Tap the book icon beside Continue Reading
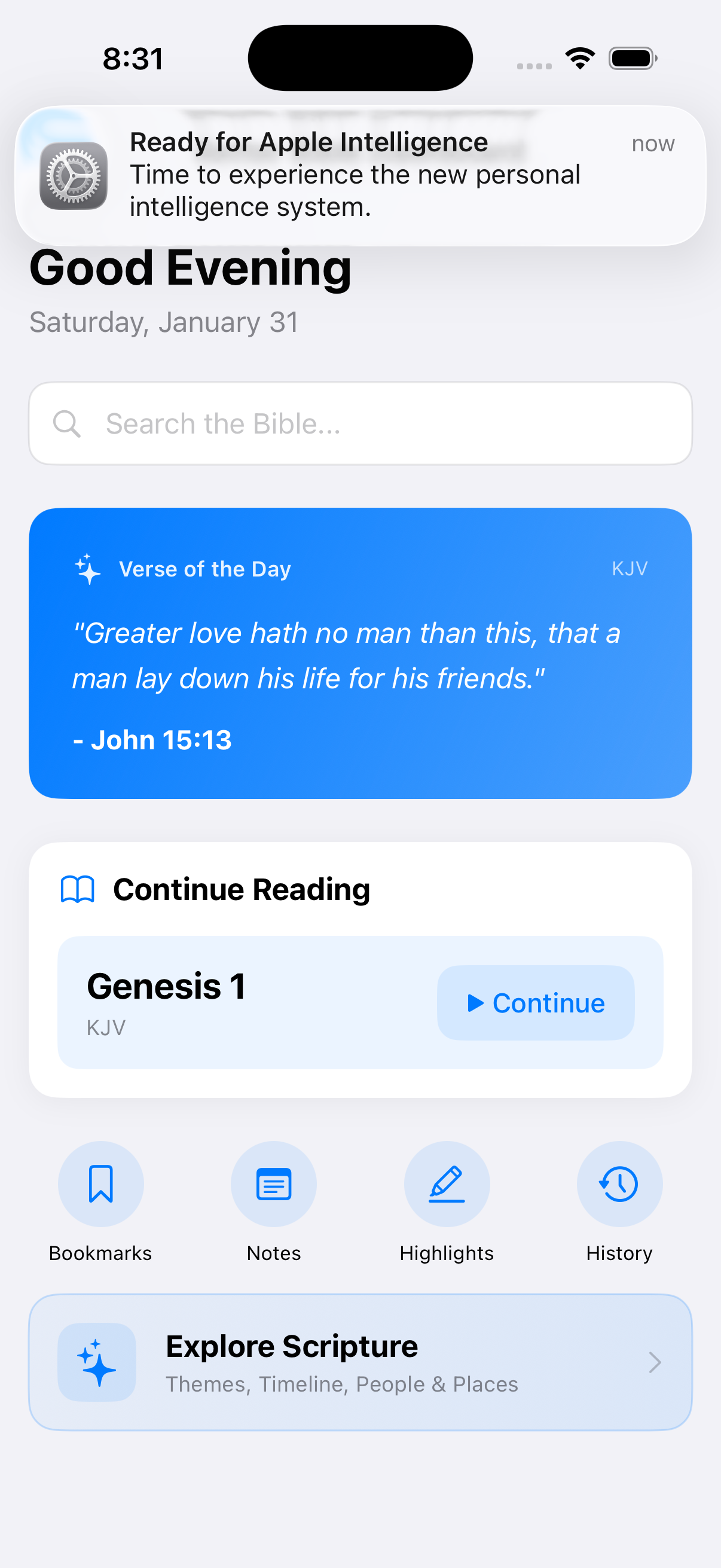This screenshot has width=721, height=1568. tap(77, 889)
